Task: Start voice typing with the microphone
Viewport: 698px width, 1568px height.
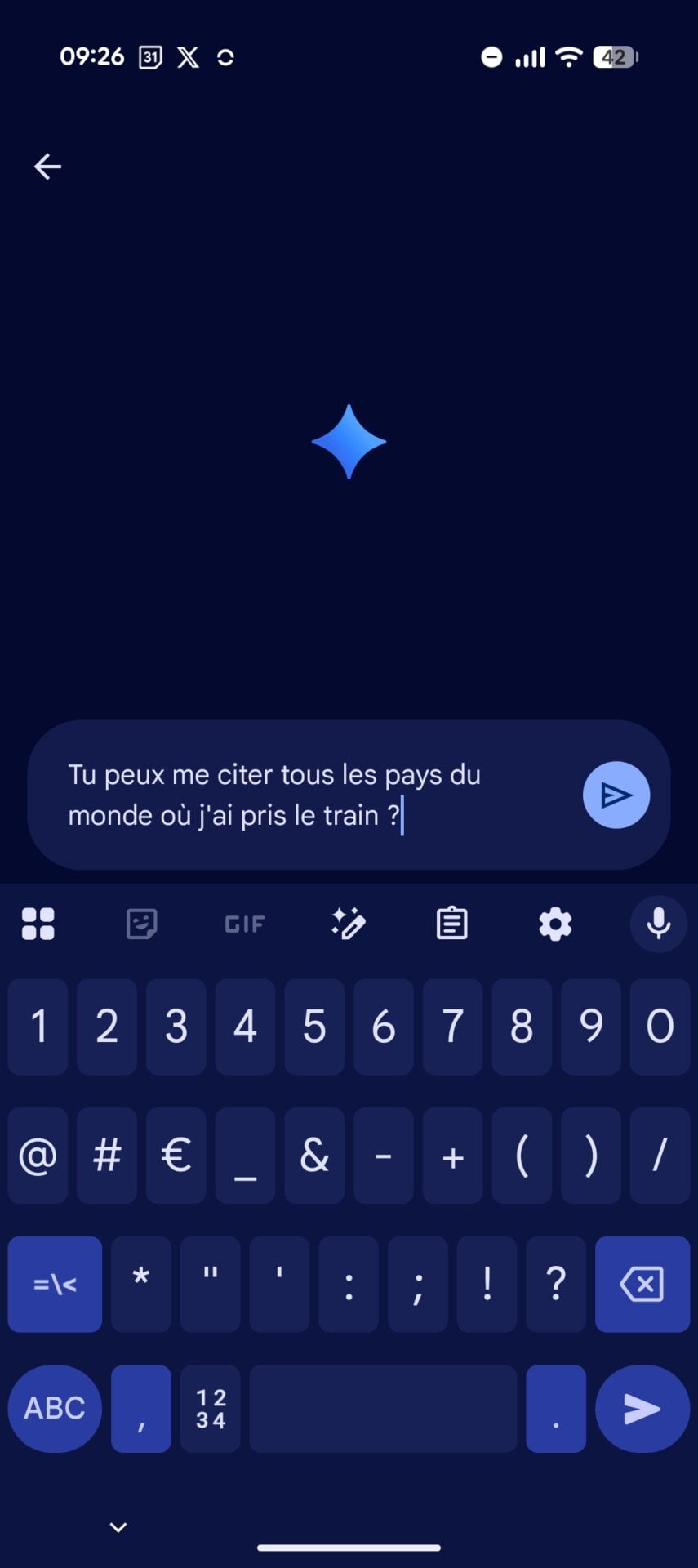Action: (658, 924)
